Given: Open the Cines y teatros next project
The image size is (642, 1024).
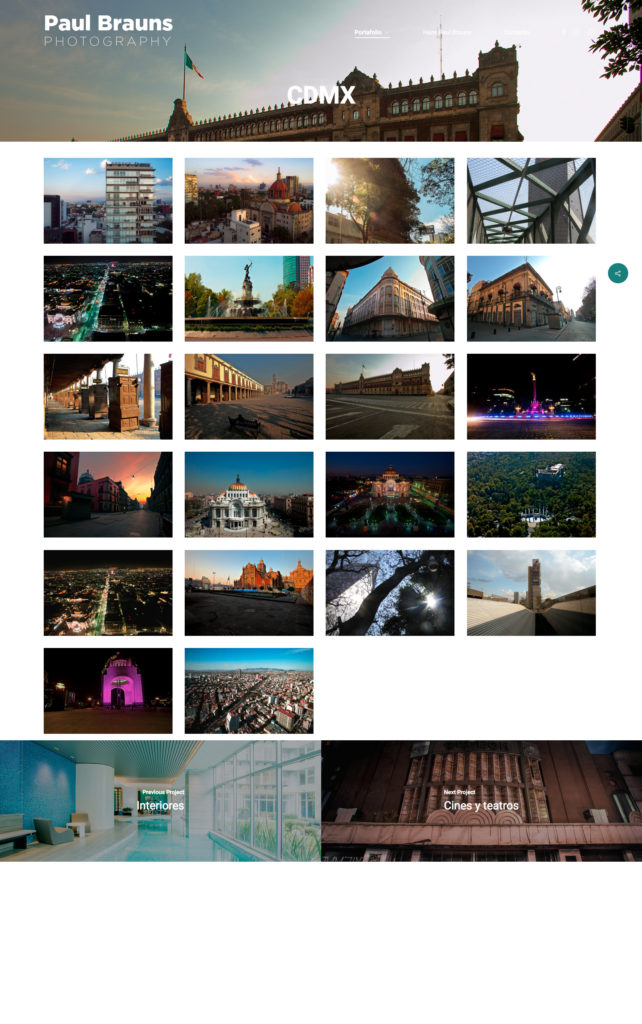Looking at the screenshot, I should coord(481,801).
